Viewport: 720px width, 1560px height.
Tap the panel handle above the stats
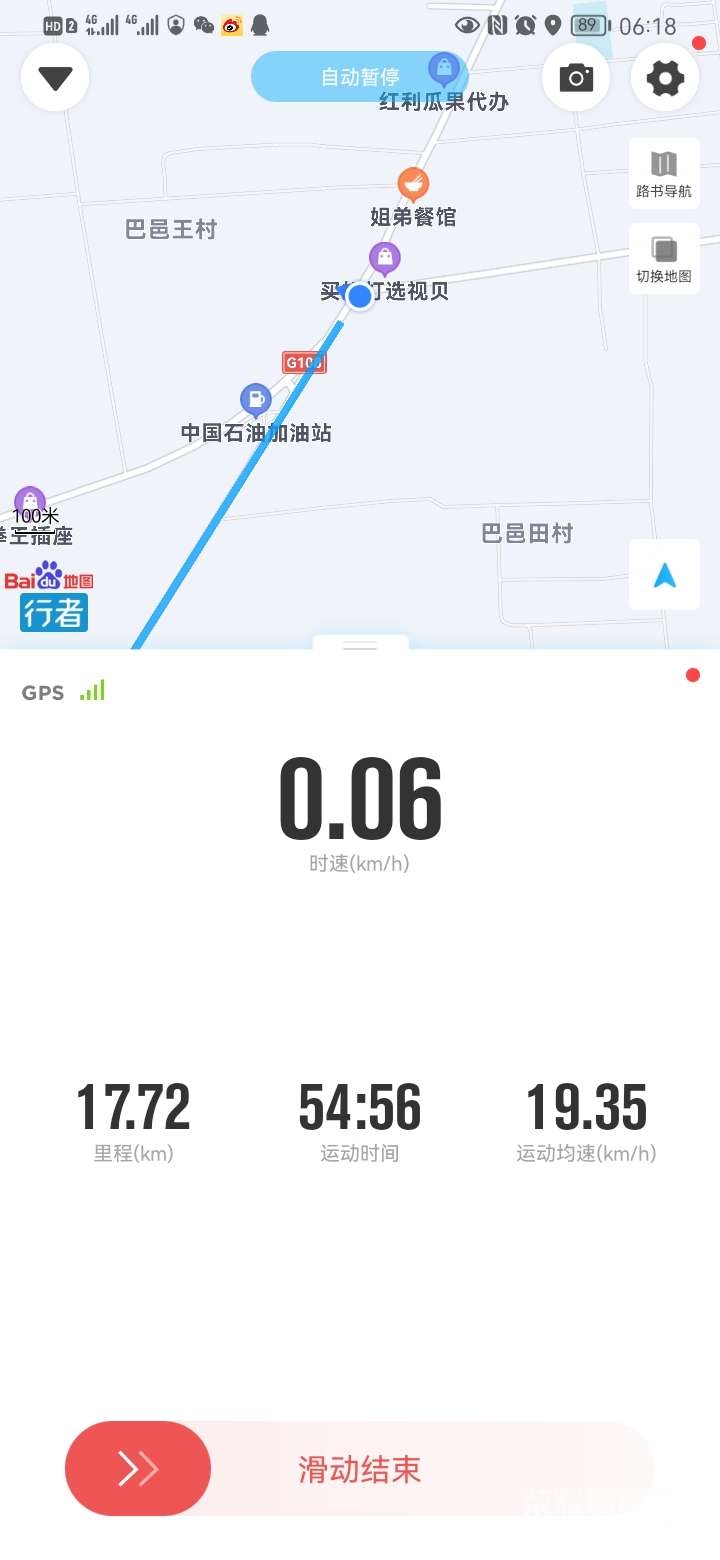[360, 646]
